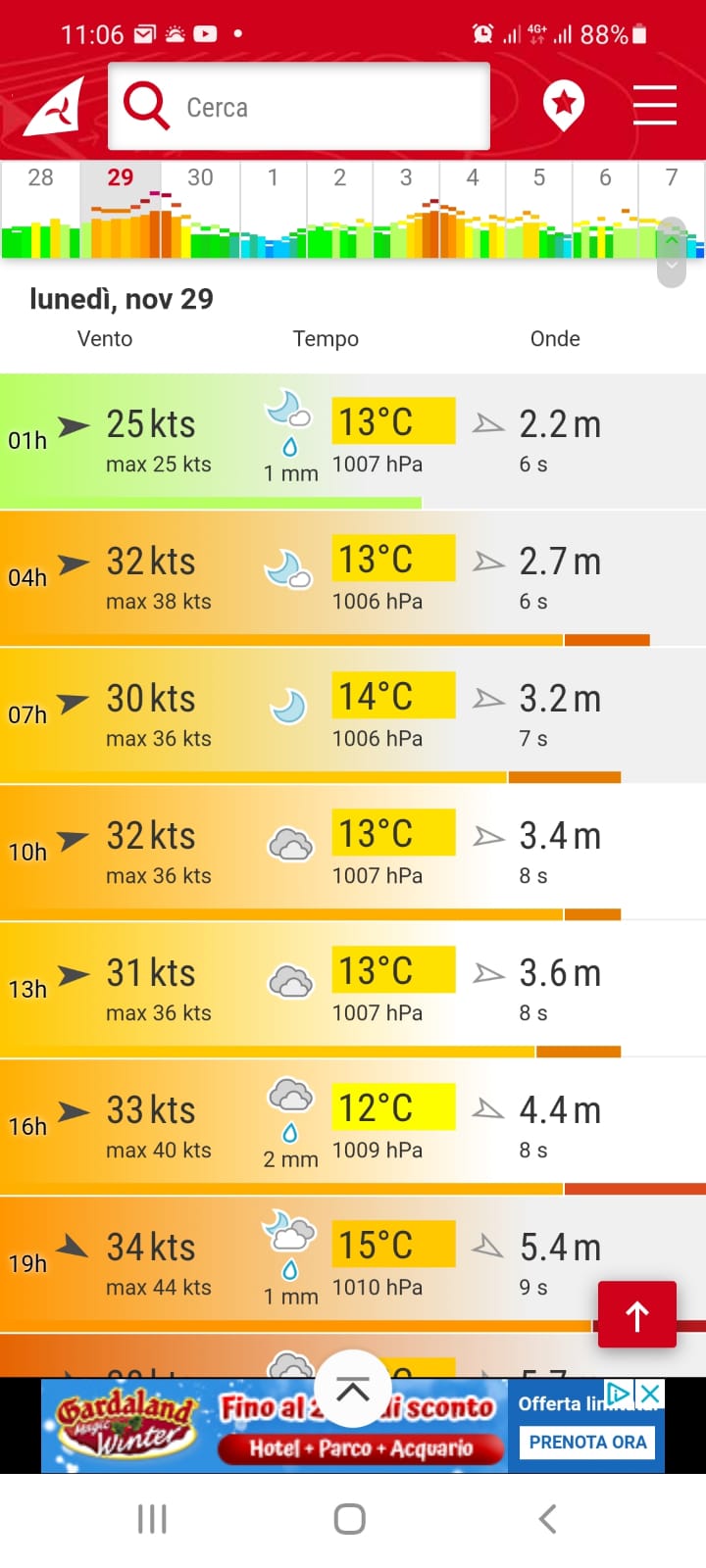Go to the home screen
This screenshot has height=1568, width=706.
click(350, 1519)
